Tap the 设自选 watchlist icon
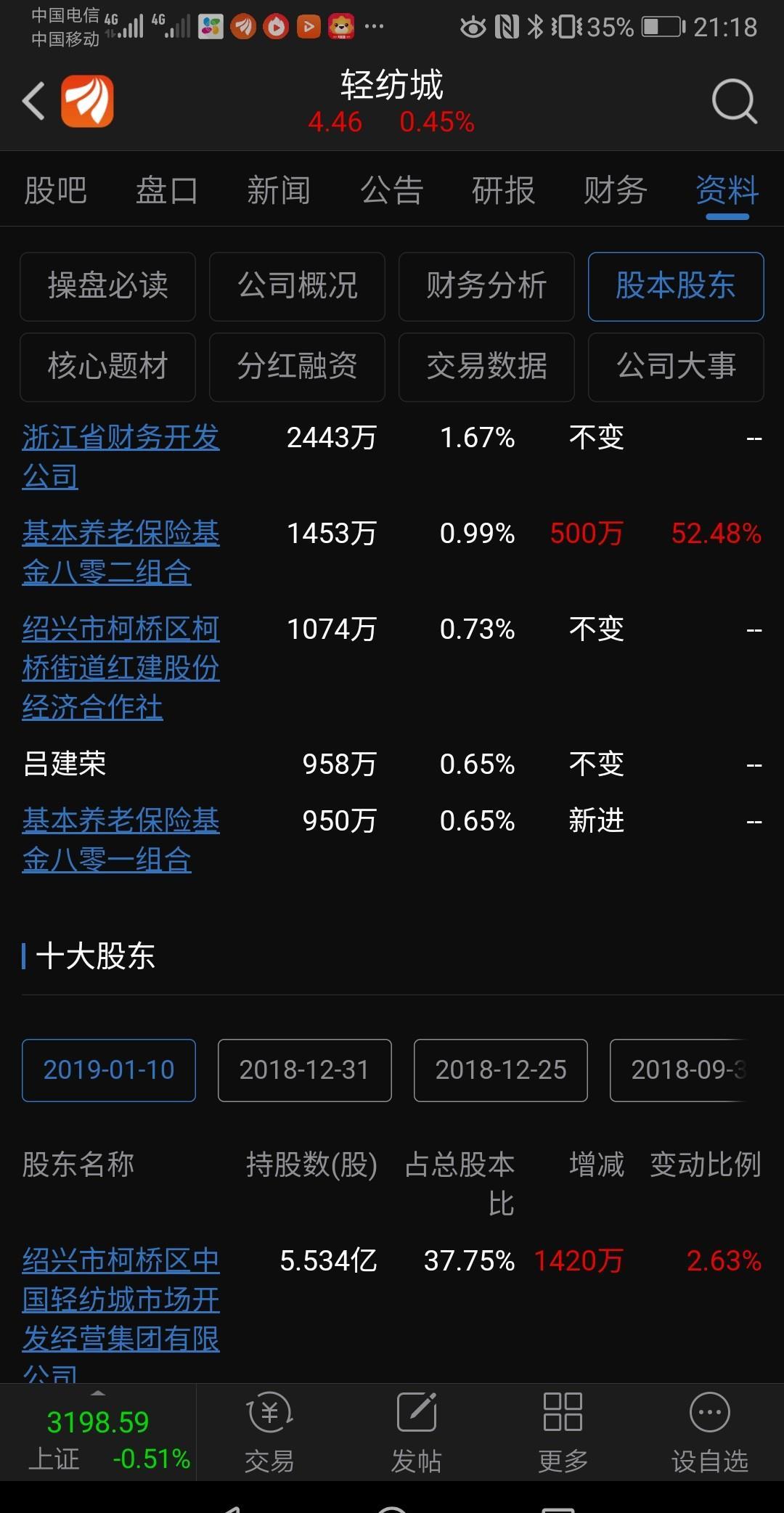This screenshot has height=1513, width=784. point(709,1434)
